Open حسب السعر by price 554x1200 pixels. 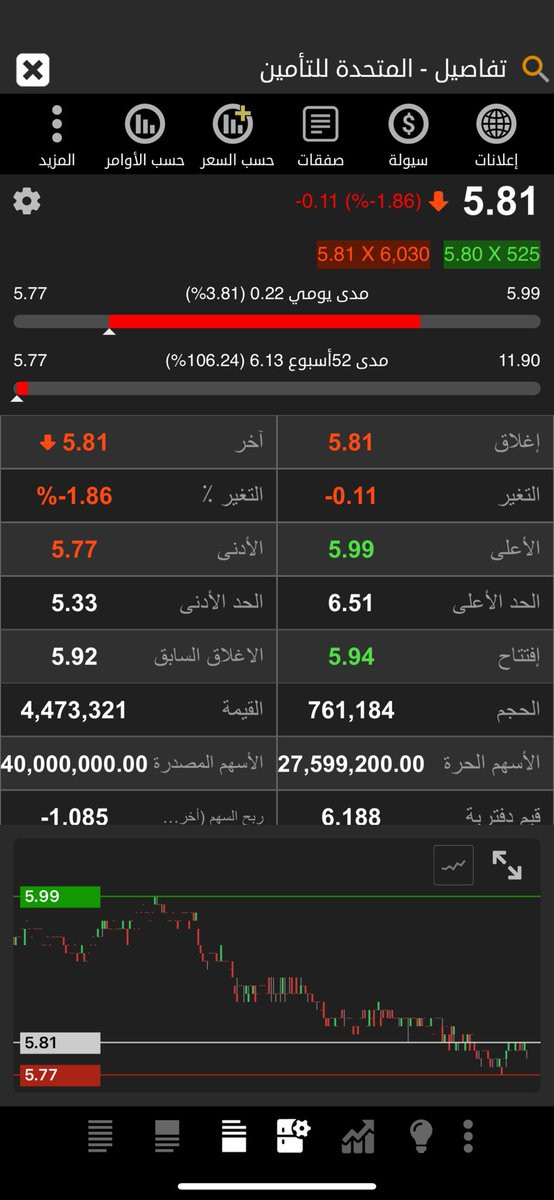(236, 136)
